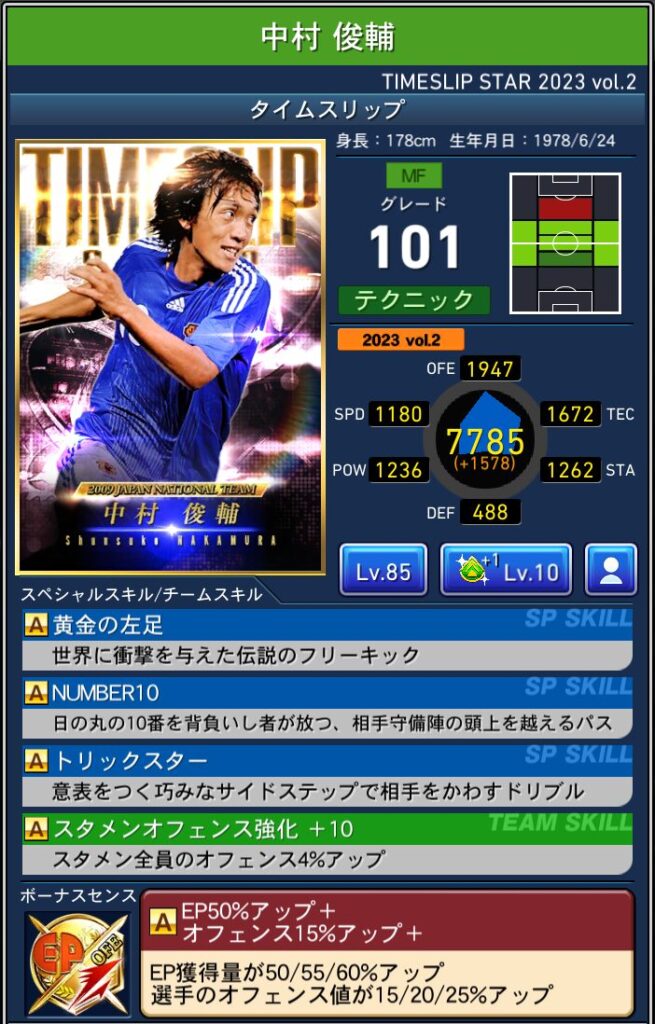Open the 黄金の左足 skill details
The image size is (655, 1024).
327,640
